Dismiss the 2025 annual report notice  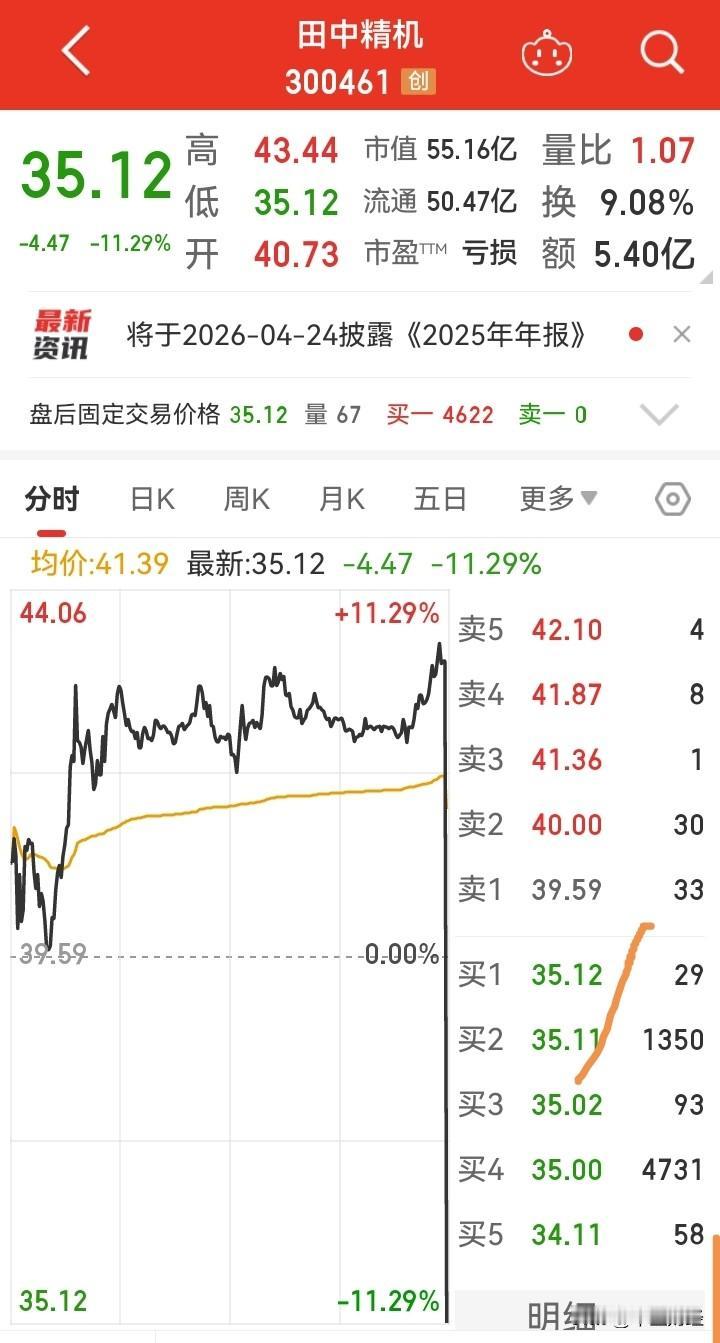pyautogui.click(x=681, y=334)
